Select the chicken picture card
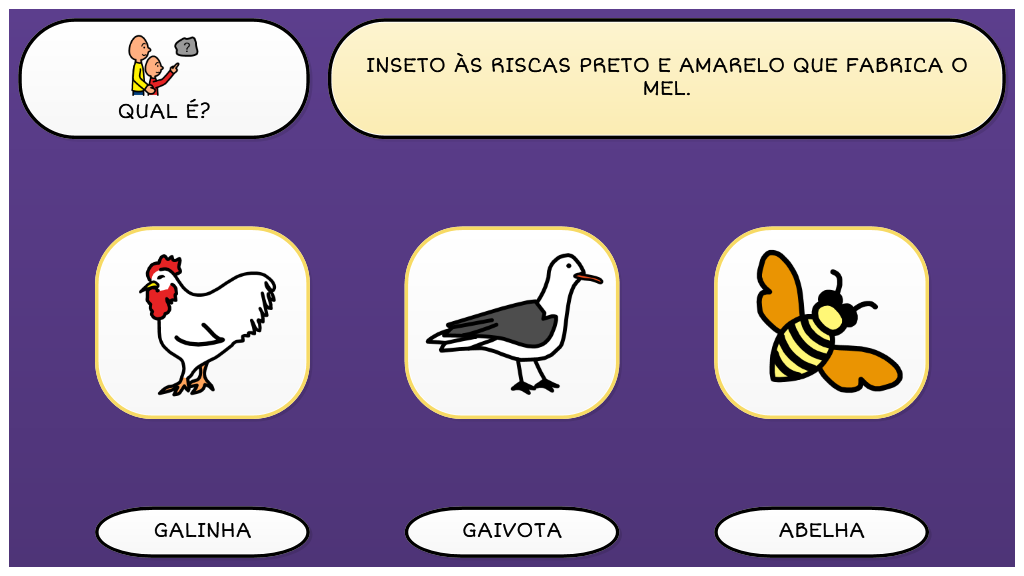 click(x=202, y=322)
